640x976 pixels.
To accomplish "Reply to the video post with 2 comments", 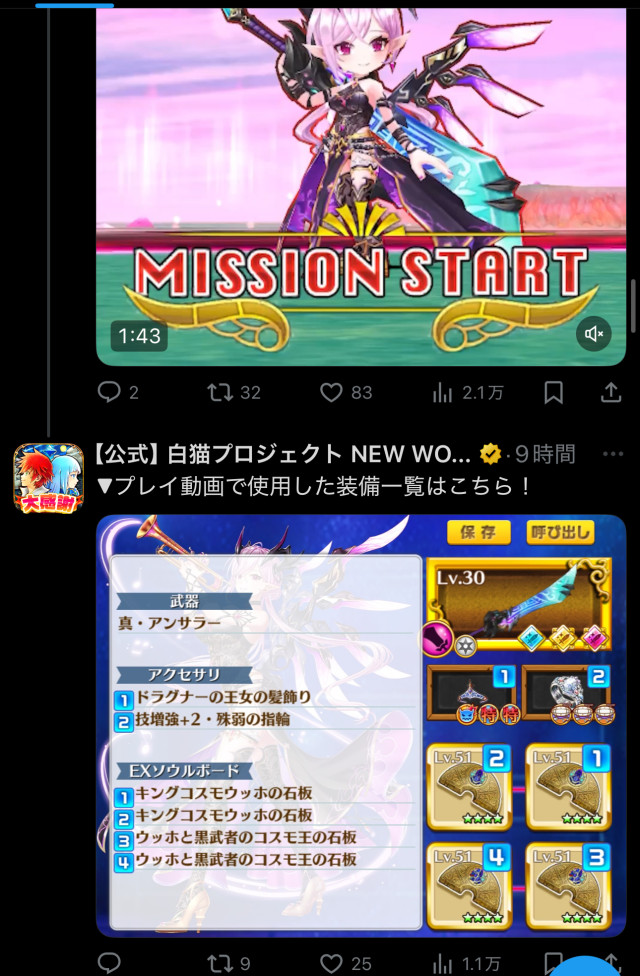I will pyautogui.click(x=109, y=393).
